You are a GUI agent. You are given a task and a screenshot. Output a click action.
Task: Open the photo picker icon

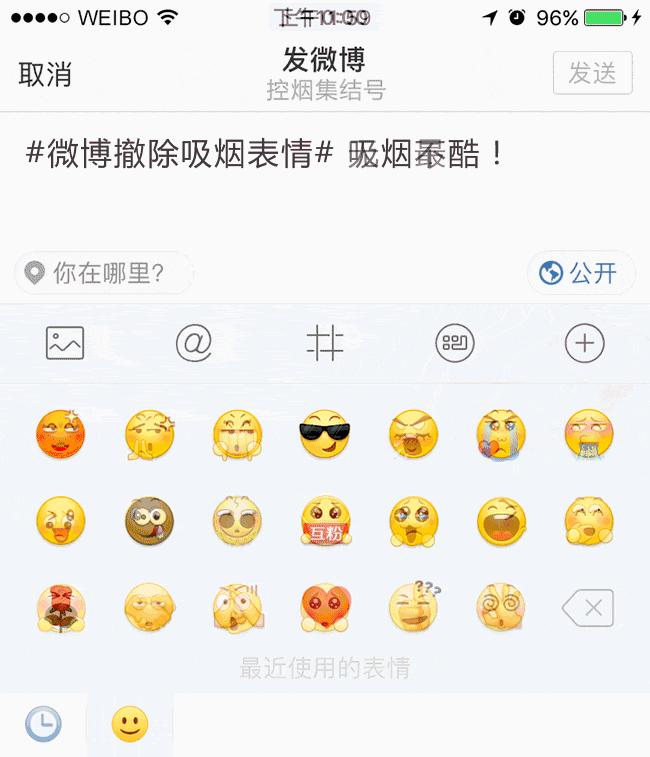coord(65,344)
